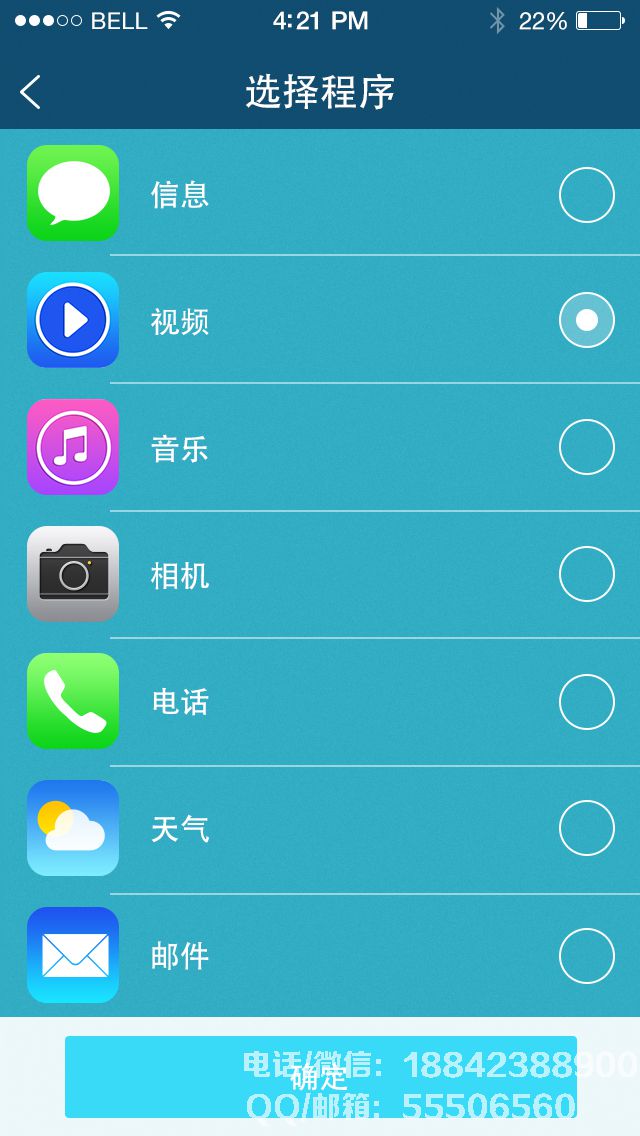Select the 天气 radio option
640x1136 pixels.
pos(586,828)
